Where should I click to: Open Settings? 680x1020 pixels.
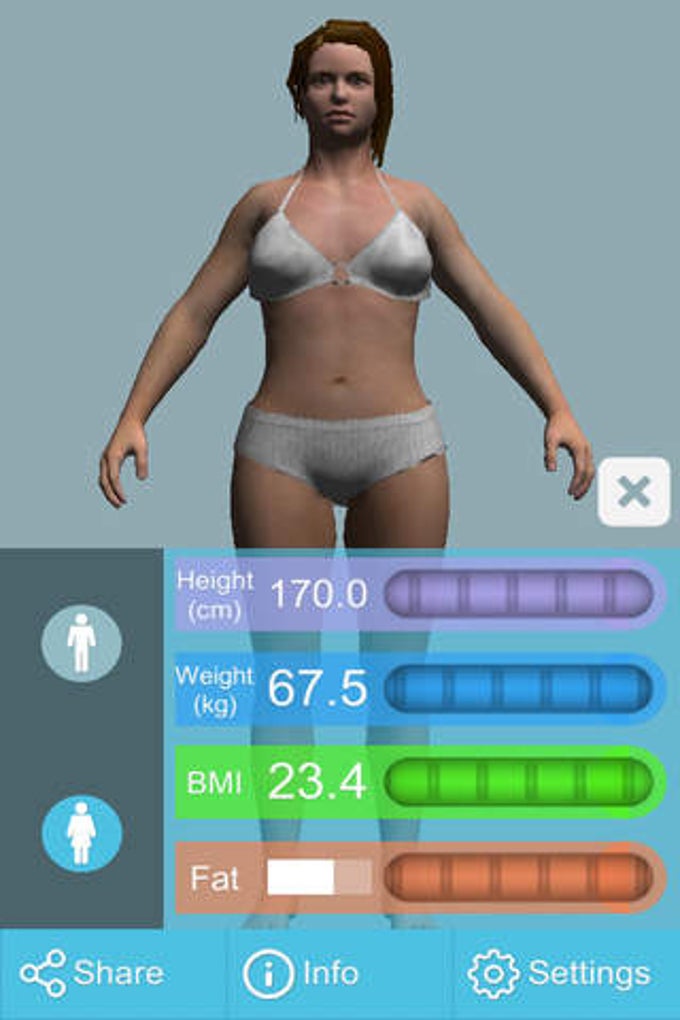[559, 973]
